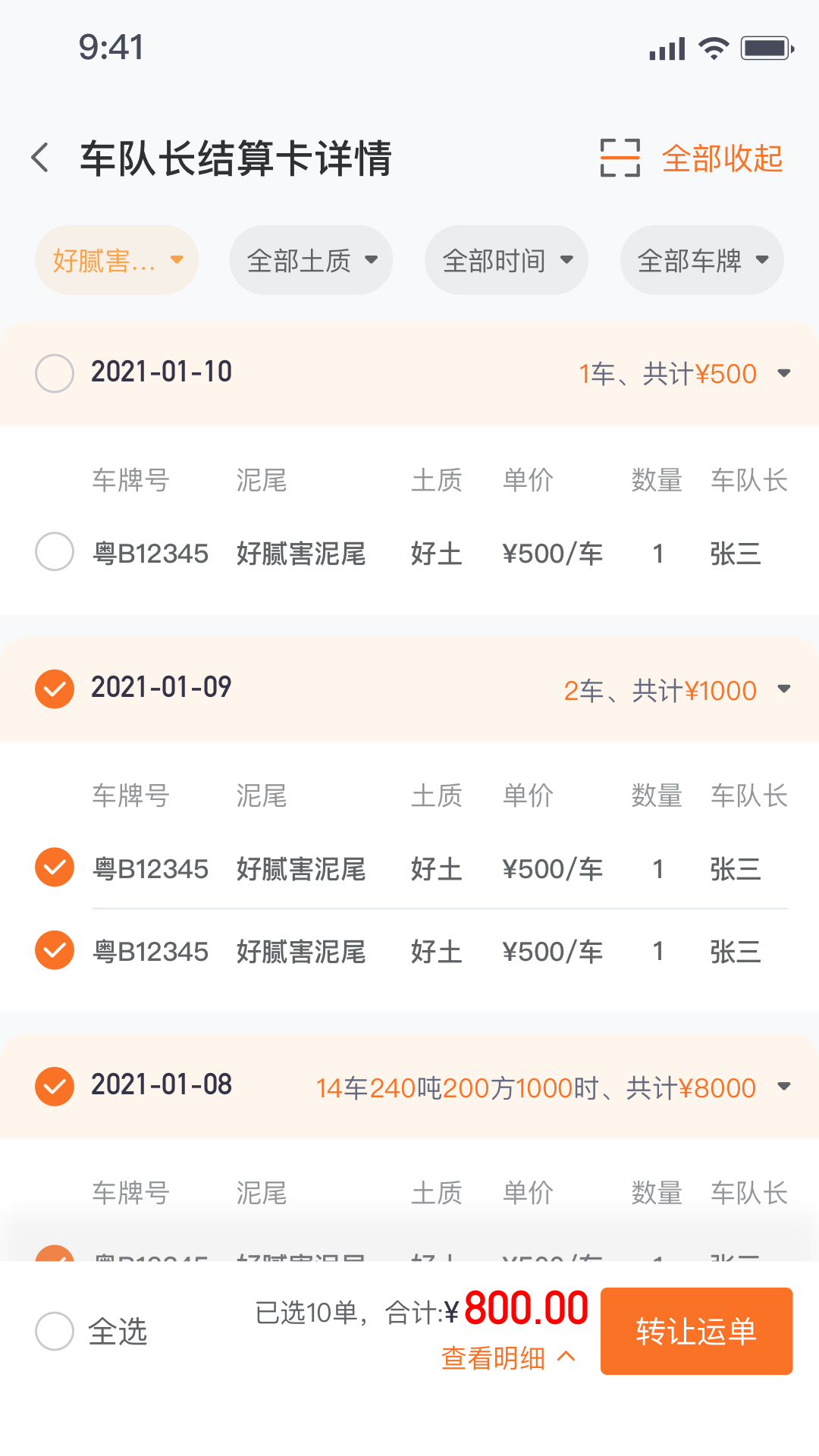The height and width of the screenshot is (1456, 819).
Task: Select the 2021-01-10 date group checkbox
Action: tap(54, 372)
